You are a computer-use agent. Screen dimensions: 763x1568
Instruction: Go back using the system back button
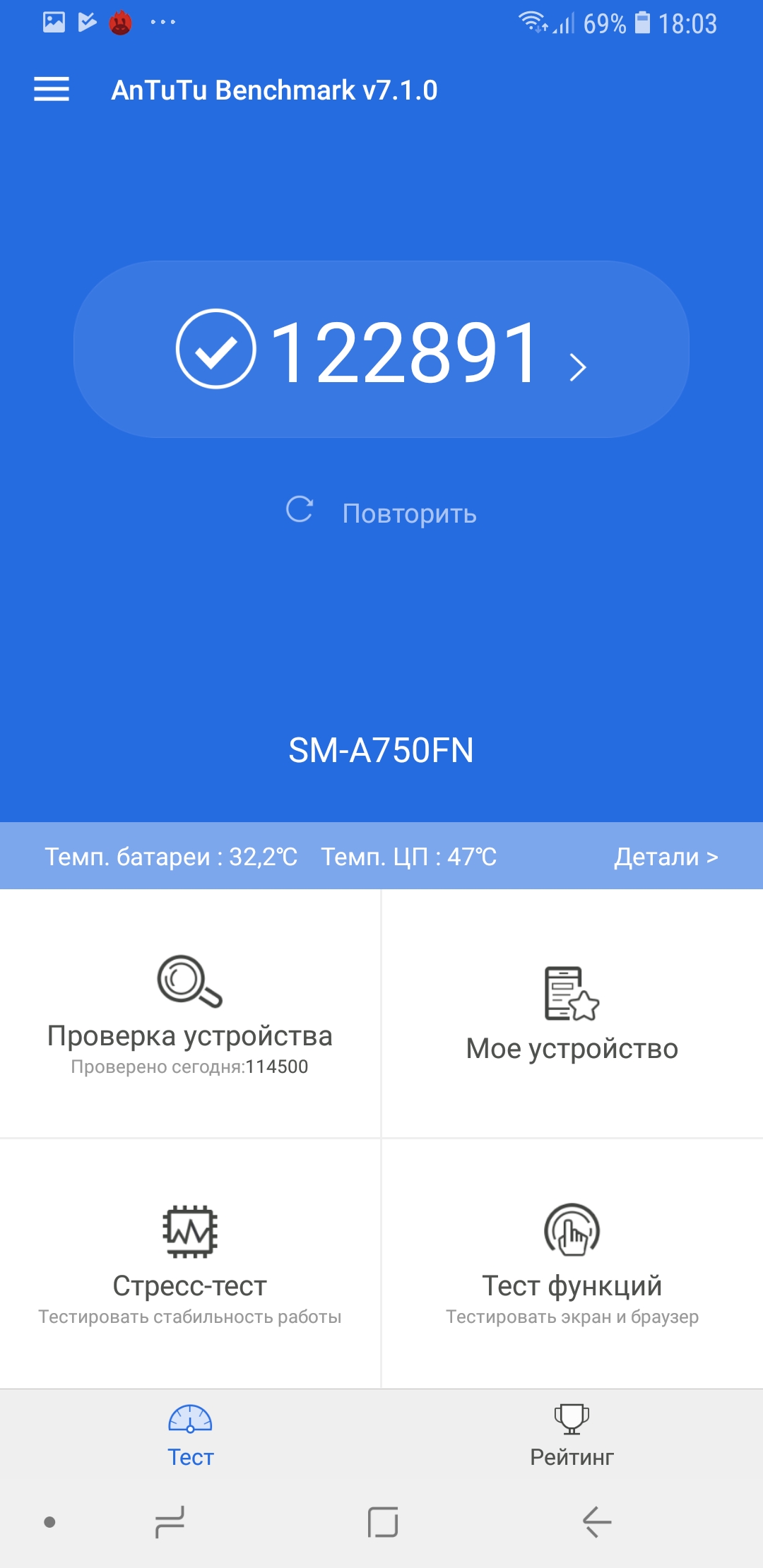597,1521
